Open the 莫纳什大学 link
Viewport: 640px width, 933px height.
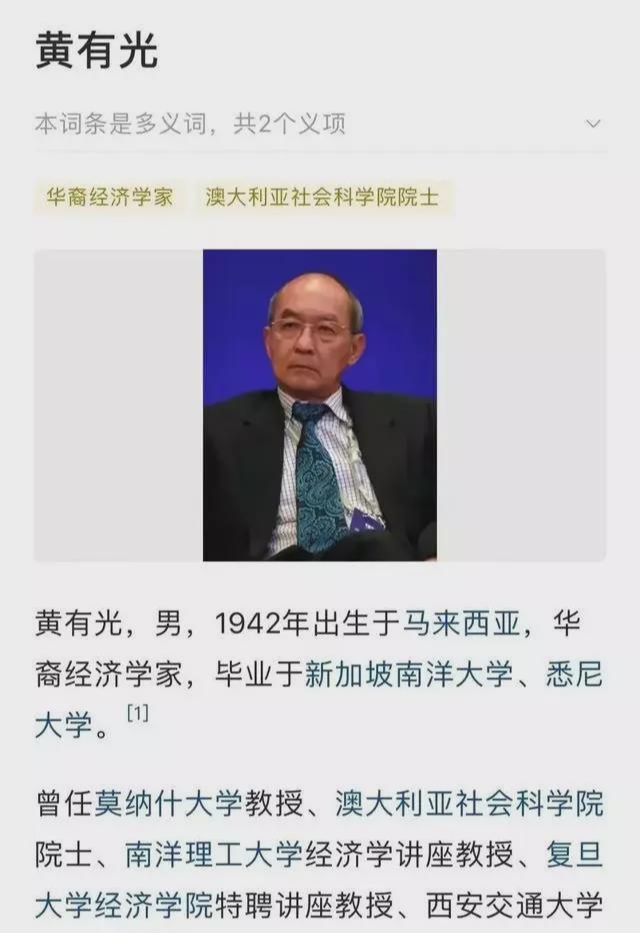169,803
